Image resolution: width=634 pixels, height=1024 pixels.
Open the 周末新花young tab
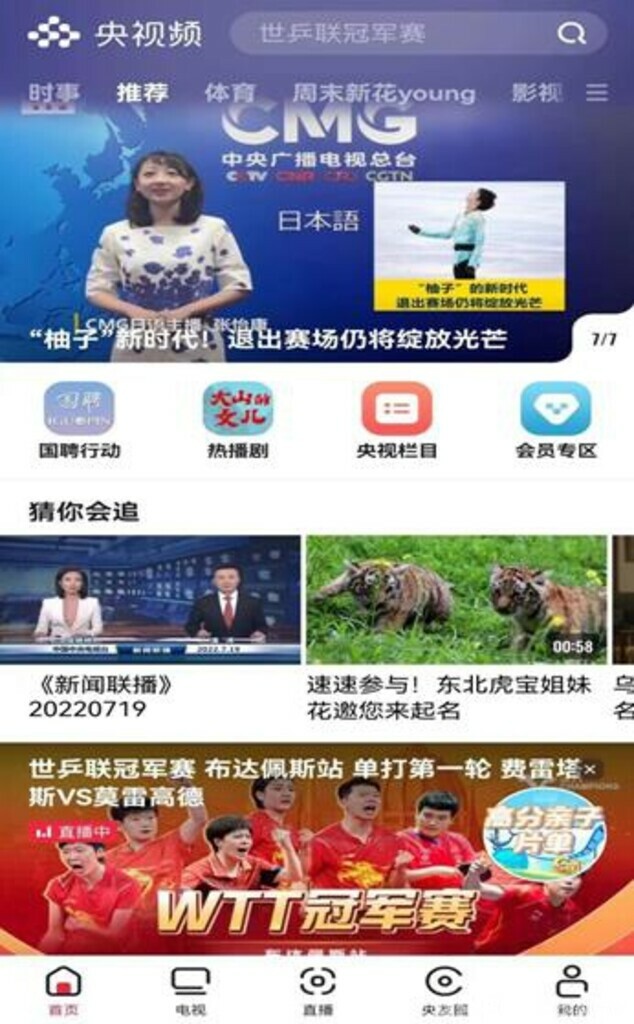coord(383,93)
